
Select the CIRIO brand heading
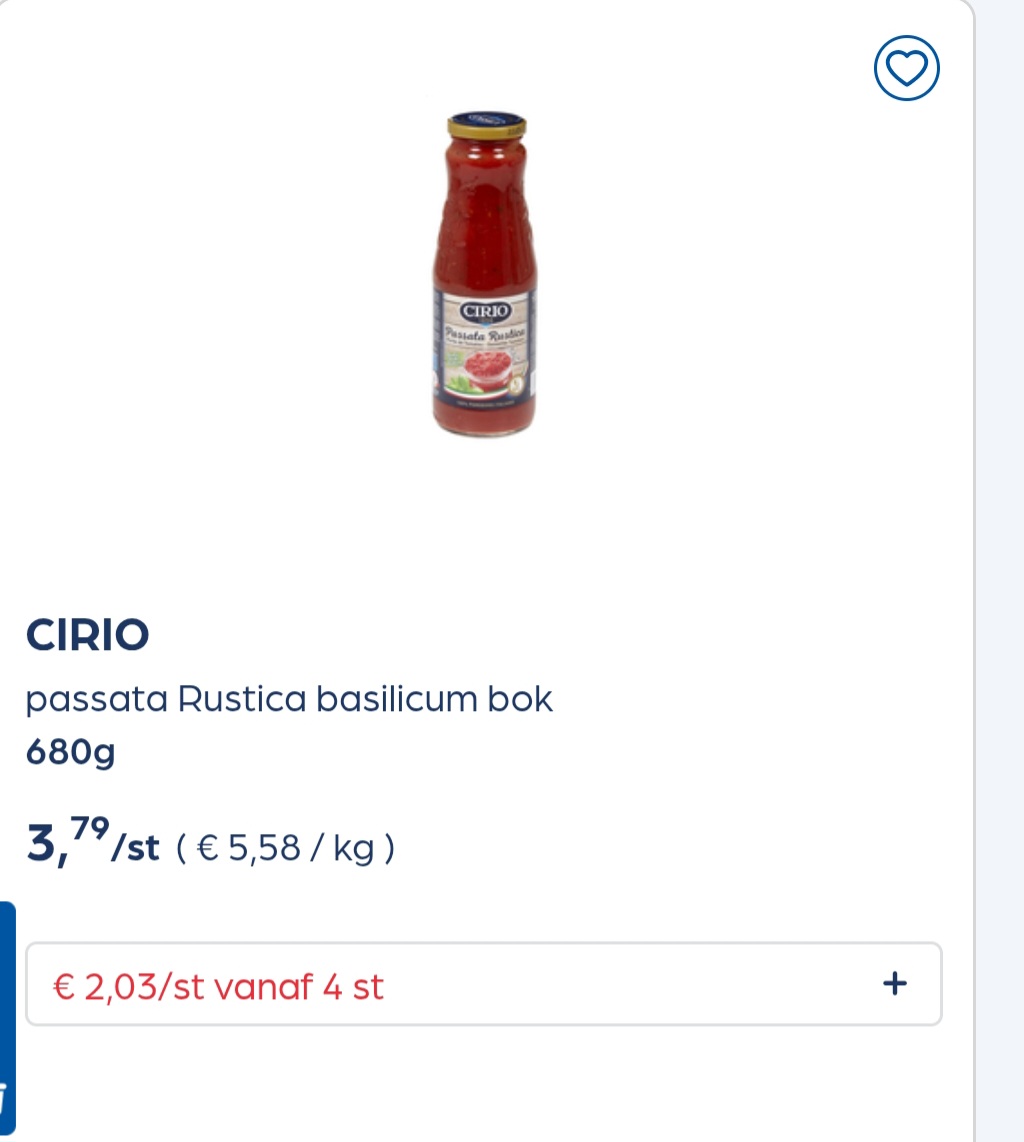click(x=88, y=634)
